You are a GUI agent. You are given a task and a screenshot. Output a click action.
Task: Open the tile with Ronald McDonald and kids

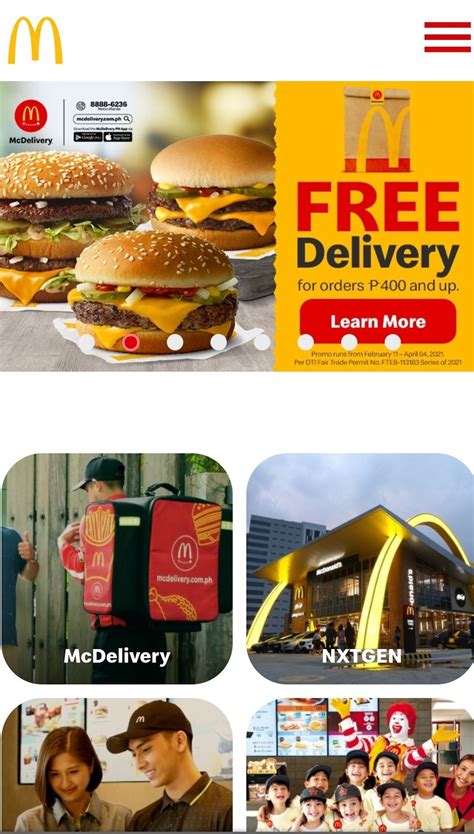(360, 765)
